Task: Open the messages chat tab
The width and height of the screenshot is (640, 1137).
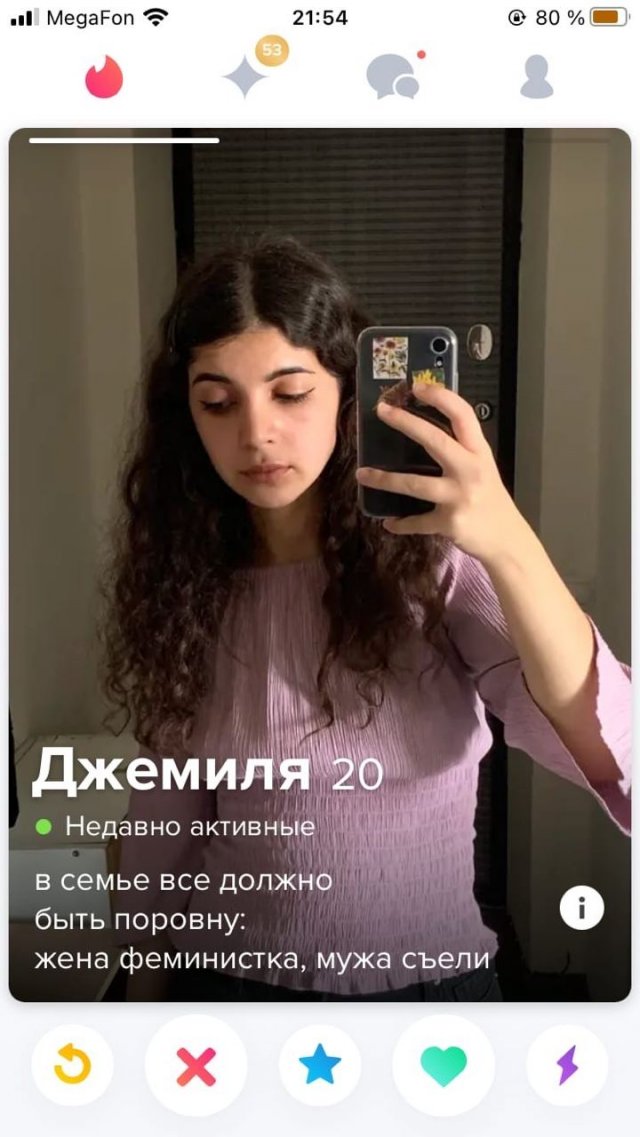Action: click(x=391, y=77)
